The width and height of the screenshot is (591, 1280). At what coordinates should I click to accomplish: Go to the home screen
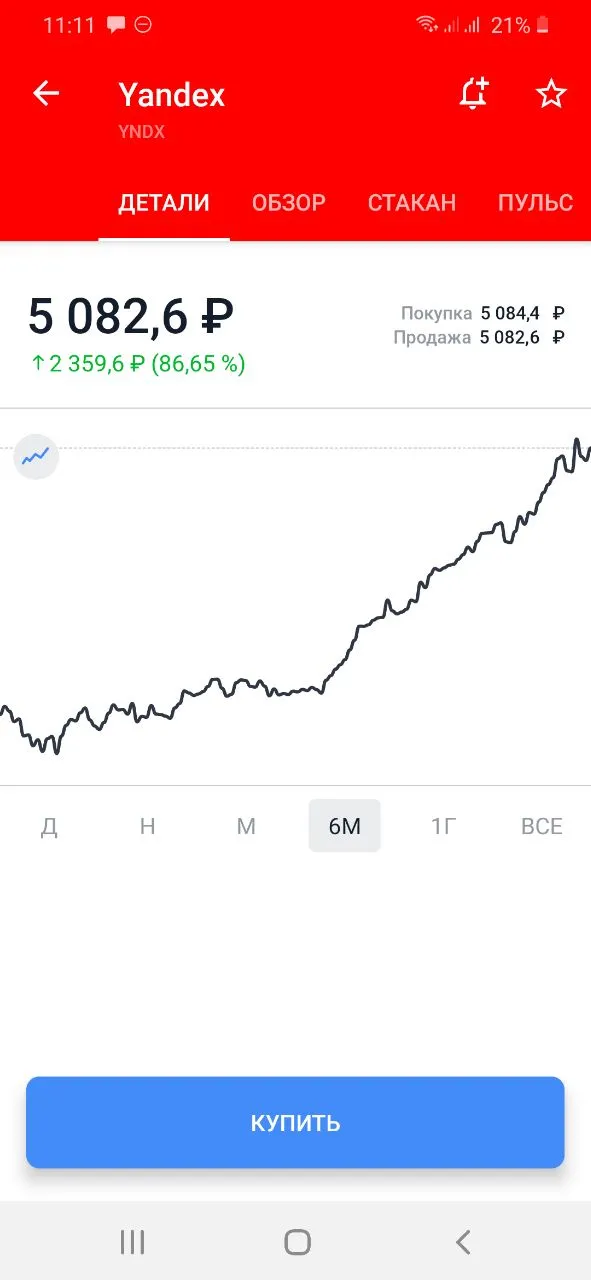coord(297,1242)
